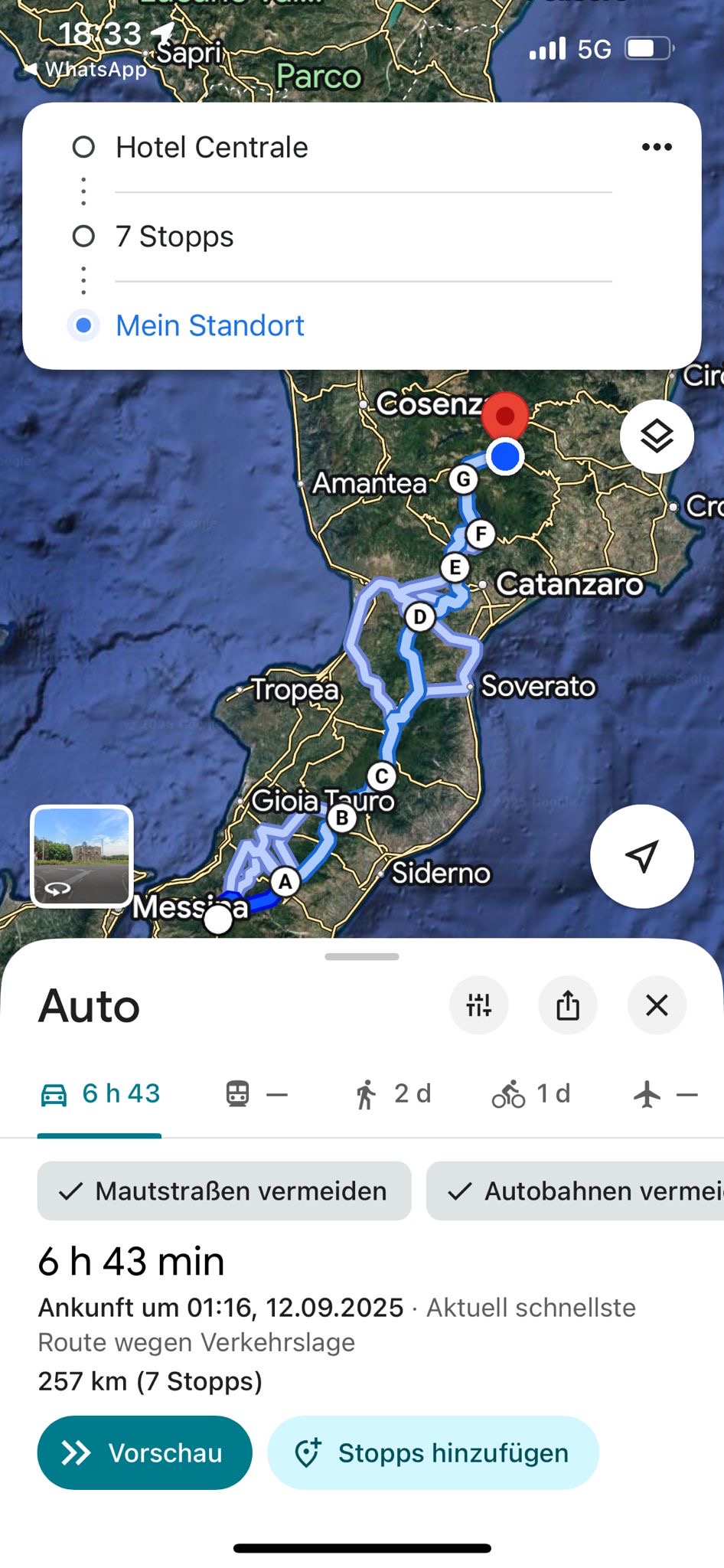Edit the Hotel Centrale starting point
The image size is (724, 1568).
click(212, 147)
